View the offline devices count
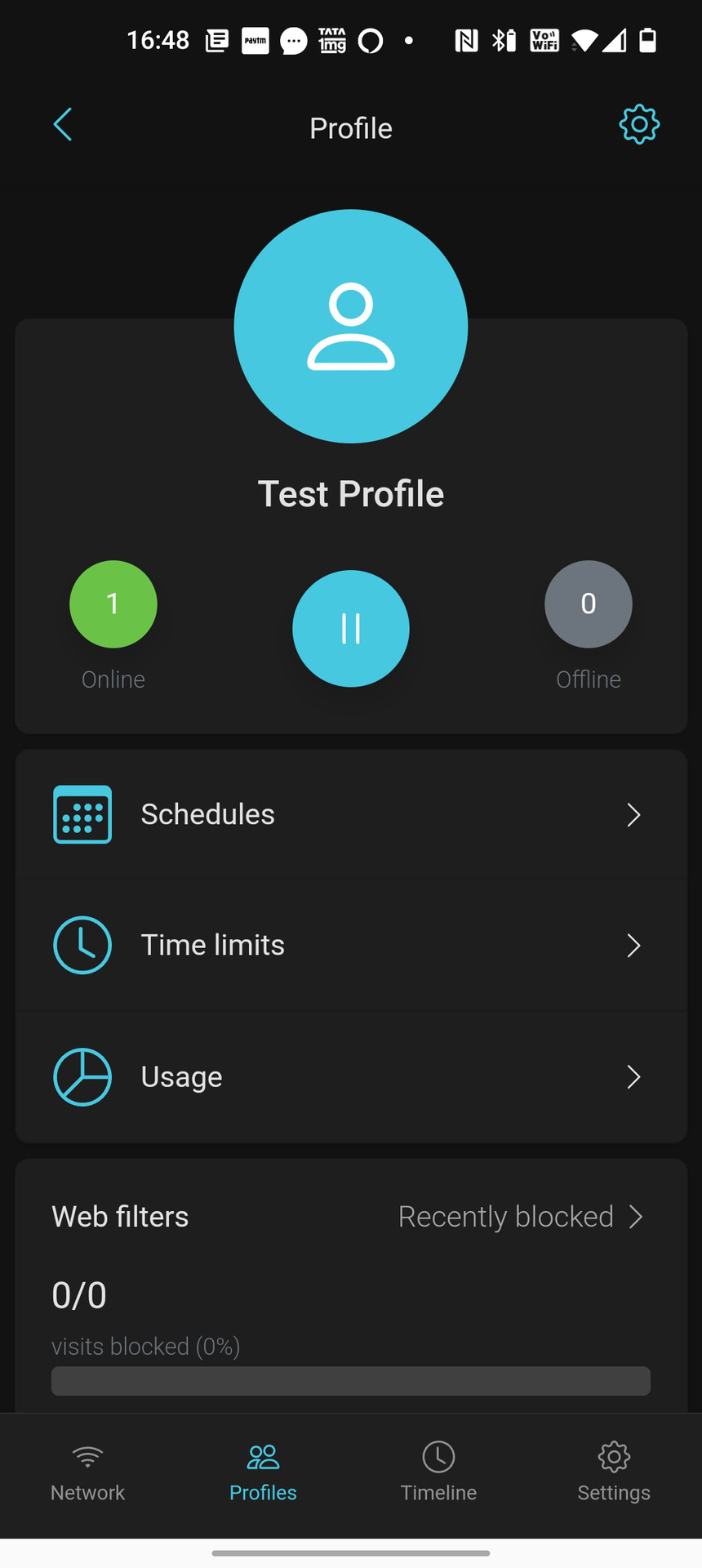Image resolution: width=702 pixels, height=1568 pixels. pyautogui.click(x=588, y=604)
